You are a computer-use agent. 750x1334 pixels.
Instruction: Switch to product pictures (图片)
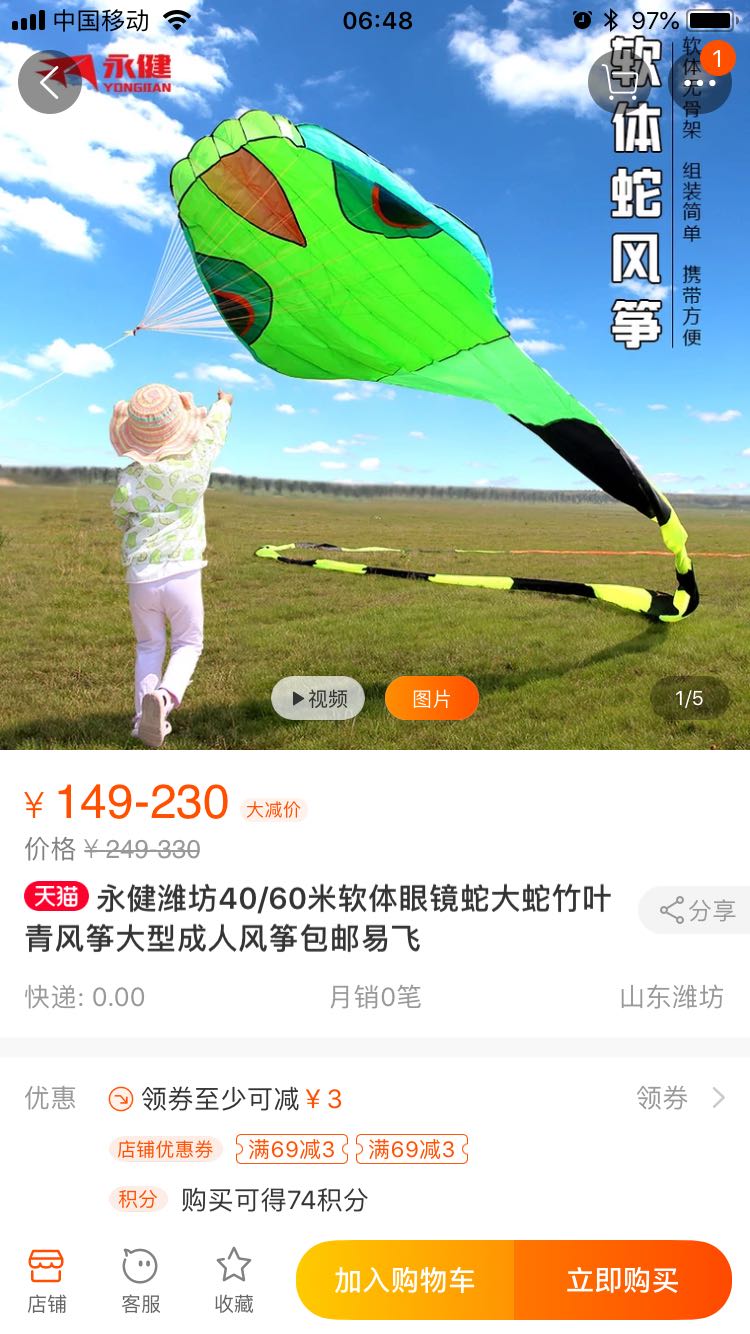[x=432, y=699]
